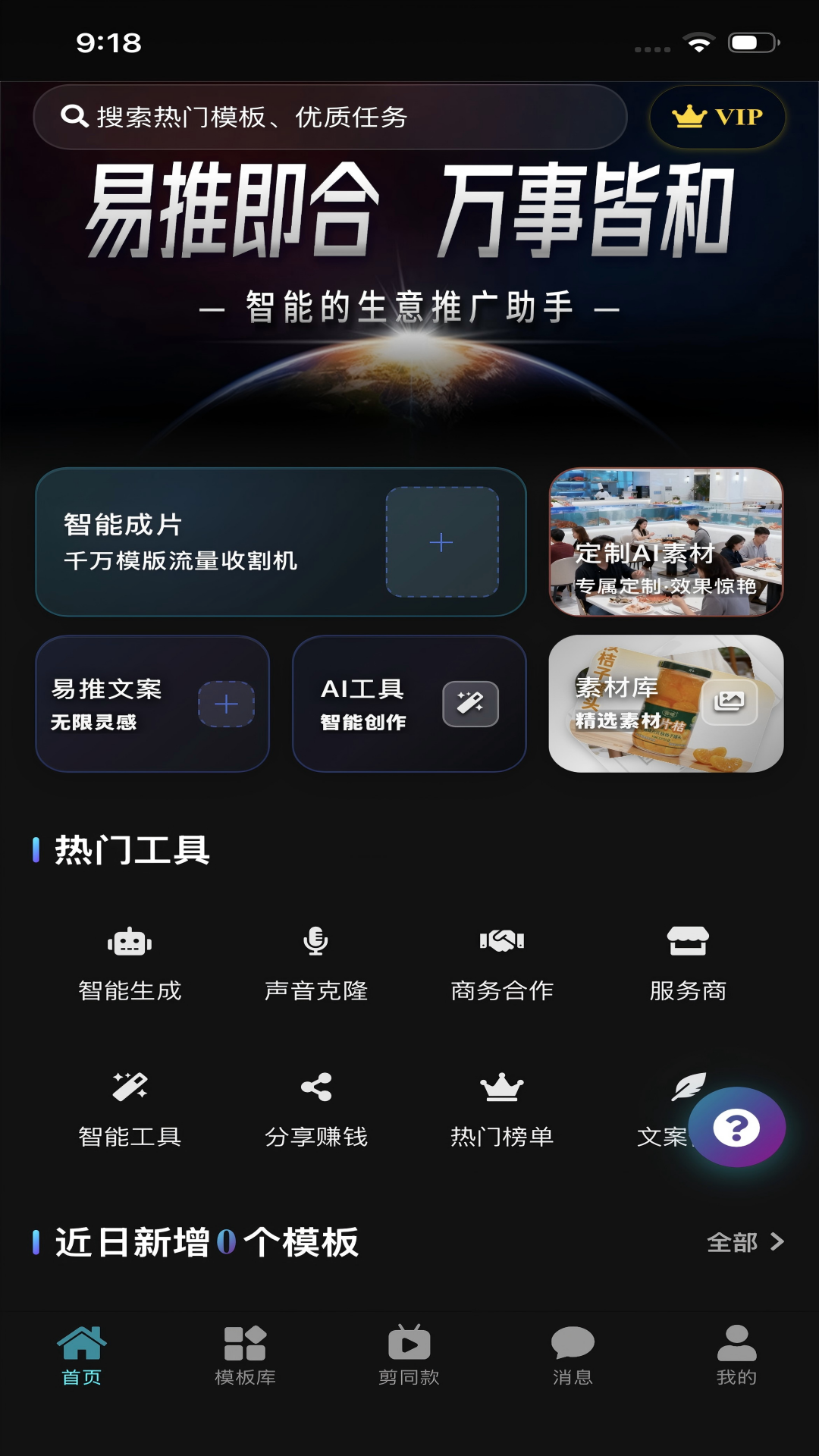
Task: Tap the 分享赚钱 share icon
Action: point(317,1087)
